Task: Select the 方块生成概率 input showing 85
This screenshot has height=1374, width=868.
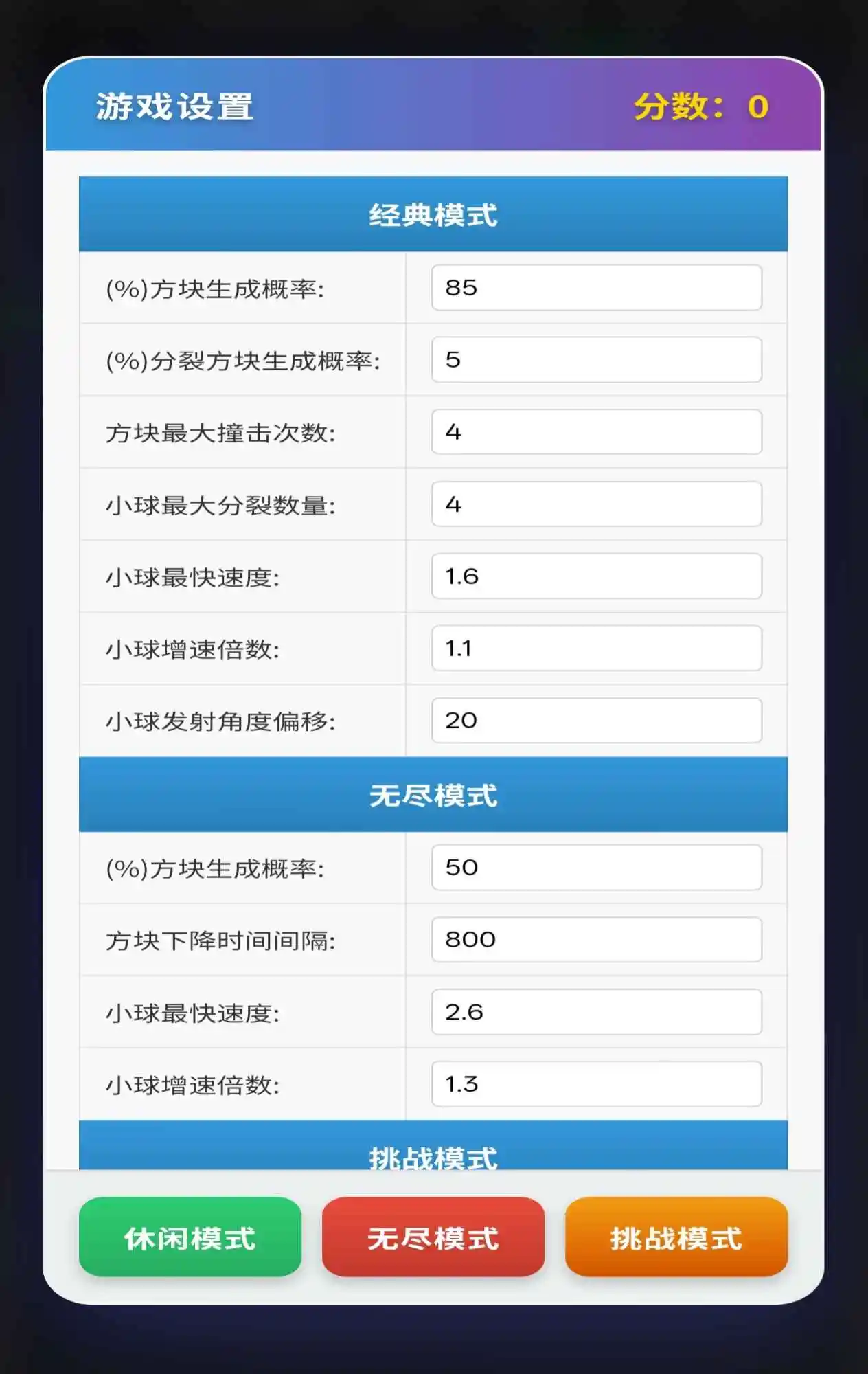Action: point(595,288)
